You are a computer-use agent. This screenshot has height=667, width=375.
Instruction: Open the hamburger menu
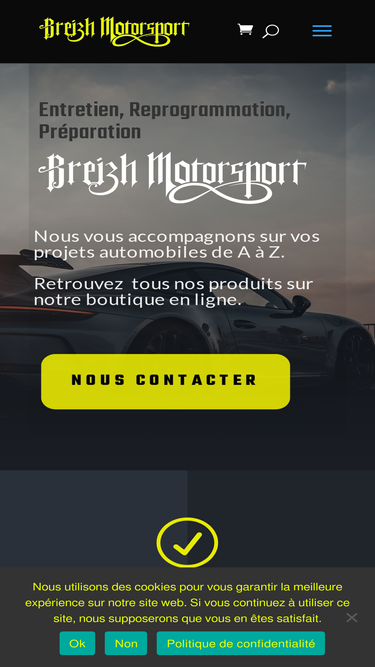(322, 31)
